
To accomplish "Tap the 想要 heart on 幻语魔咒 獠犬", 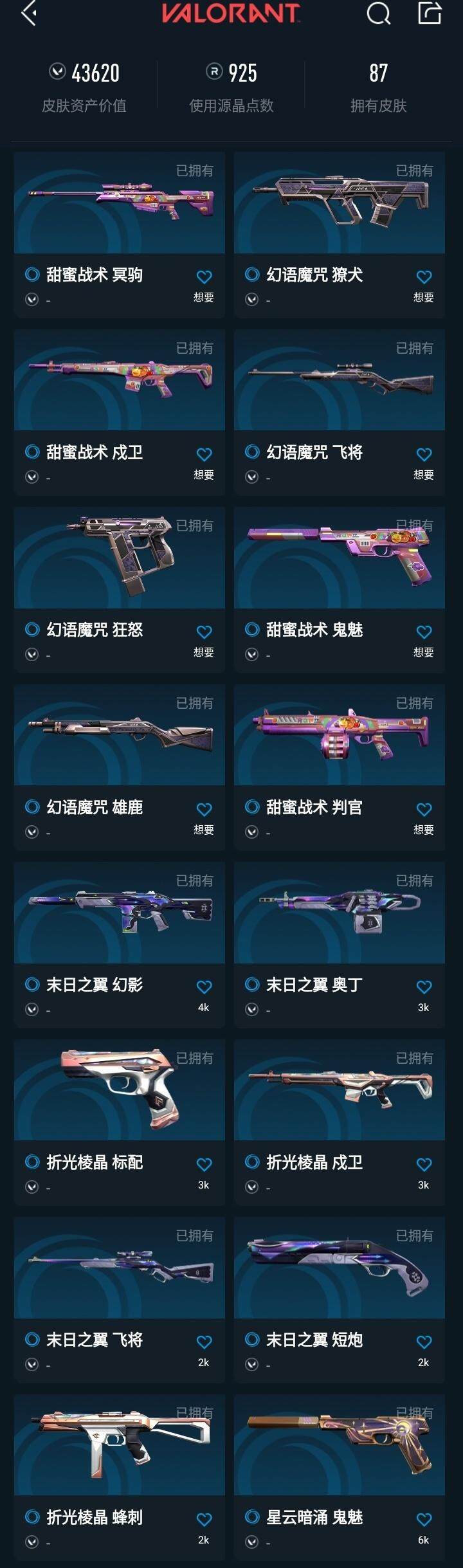I will (424, 277).
